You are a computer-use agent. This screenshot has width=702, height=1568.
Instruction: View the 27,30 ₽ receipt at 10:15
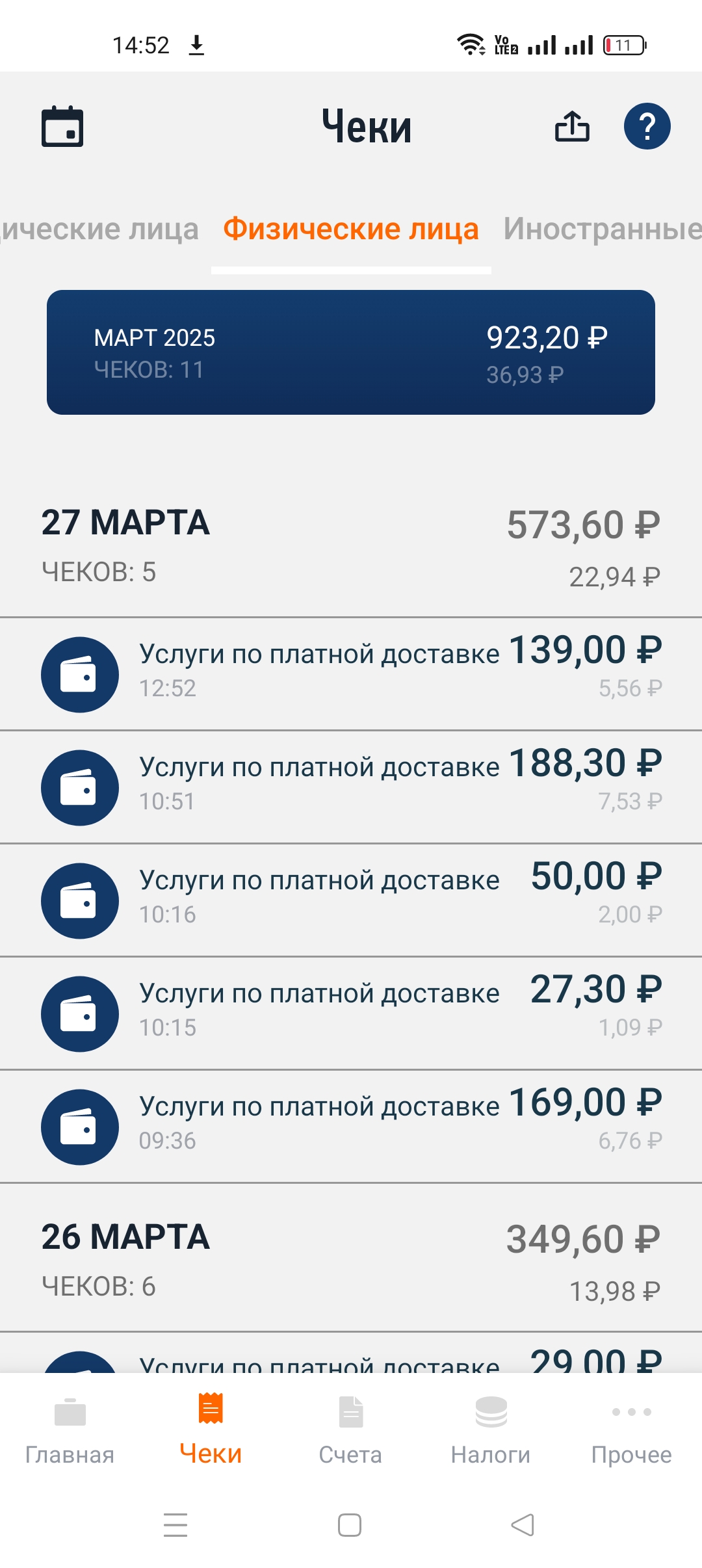tap(351, 1013)
